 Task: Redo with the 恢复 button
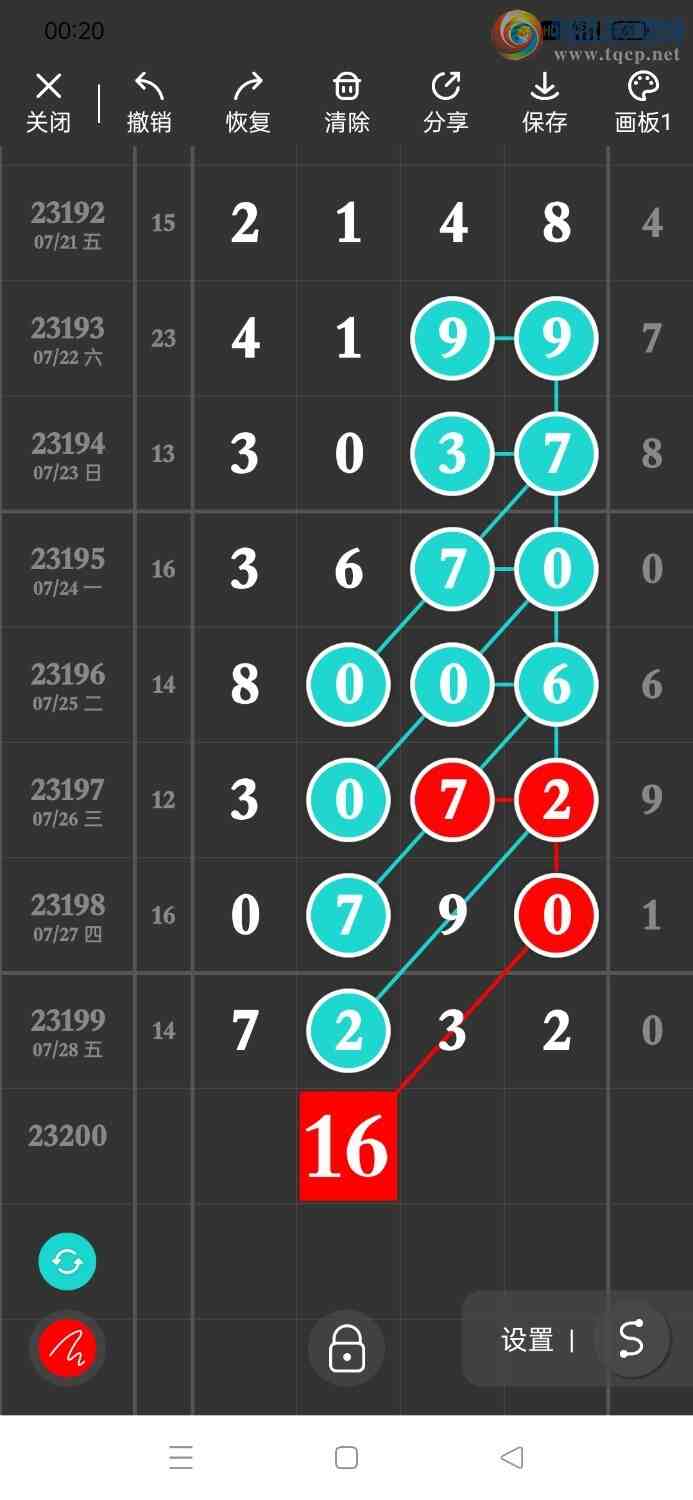[248, 102]
